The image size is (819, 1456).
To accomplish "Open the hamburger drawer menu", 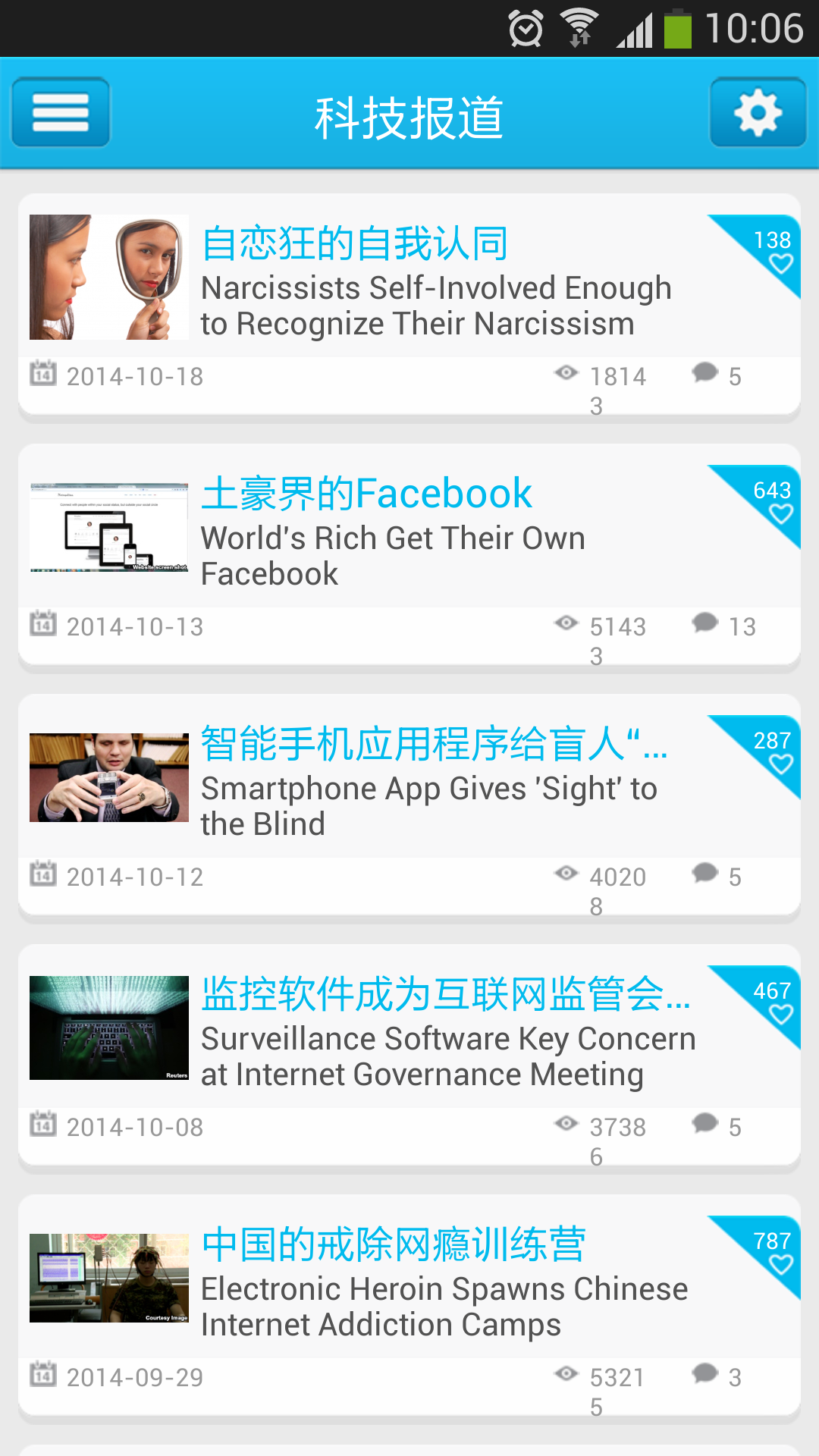I will (x=61, y=112).
